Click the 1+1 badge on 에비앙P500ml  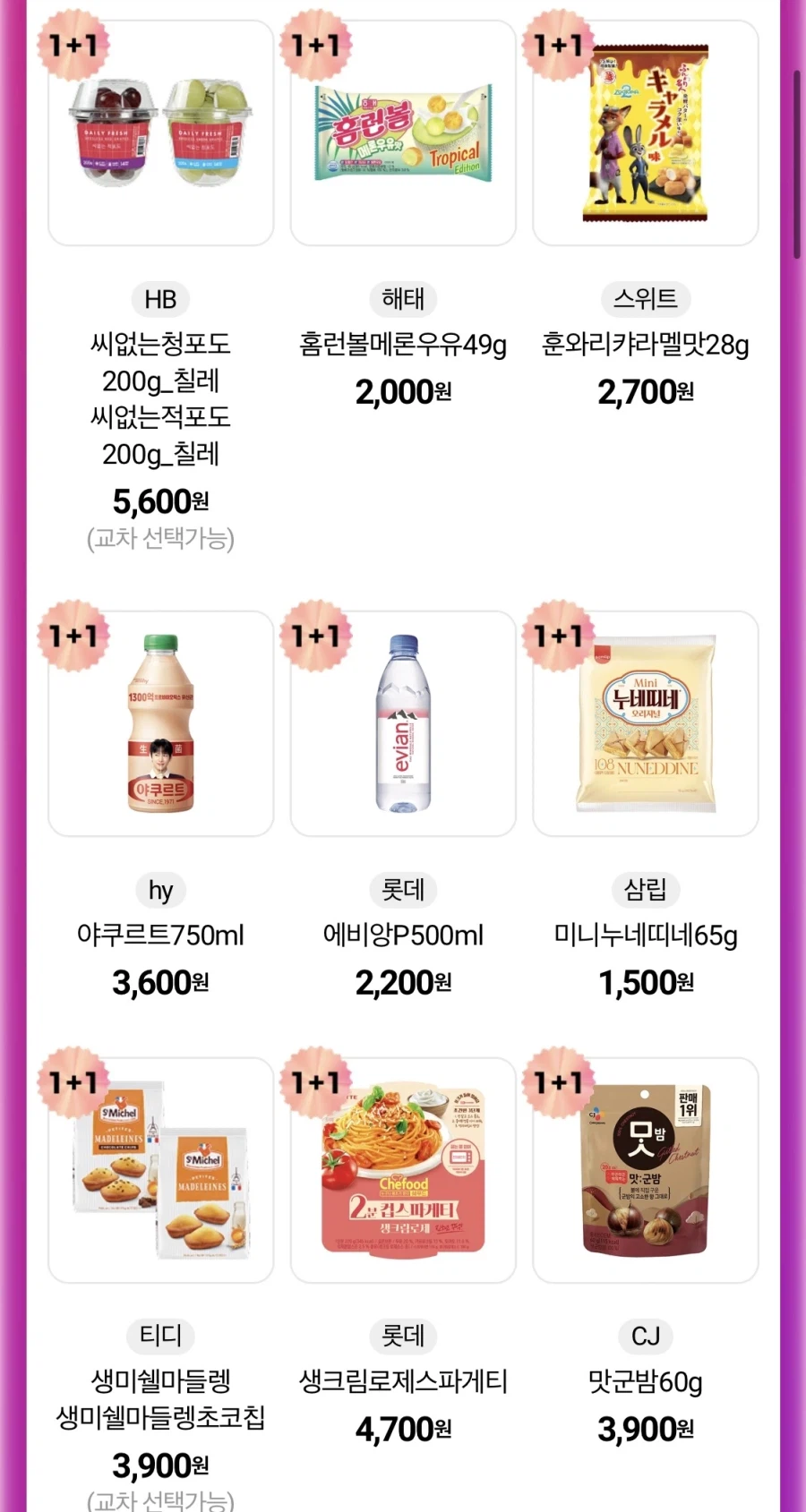tap(315, 636)
